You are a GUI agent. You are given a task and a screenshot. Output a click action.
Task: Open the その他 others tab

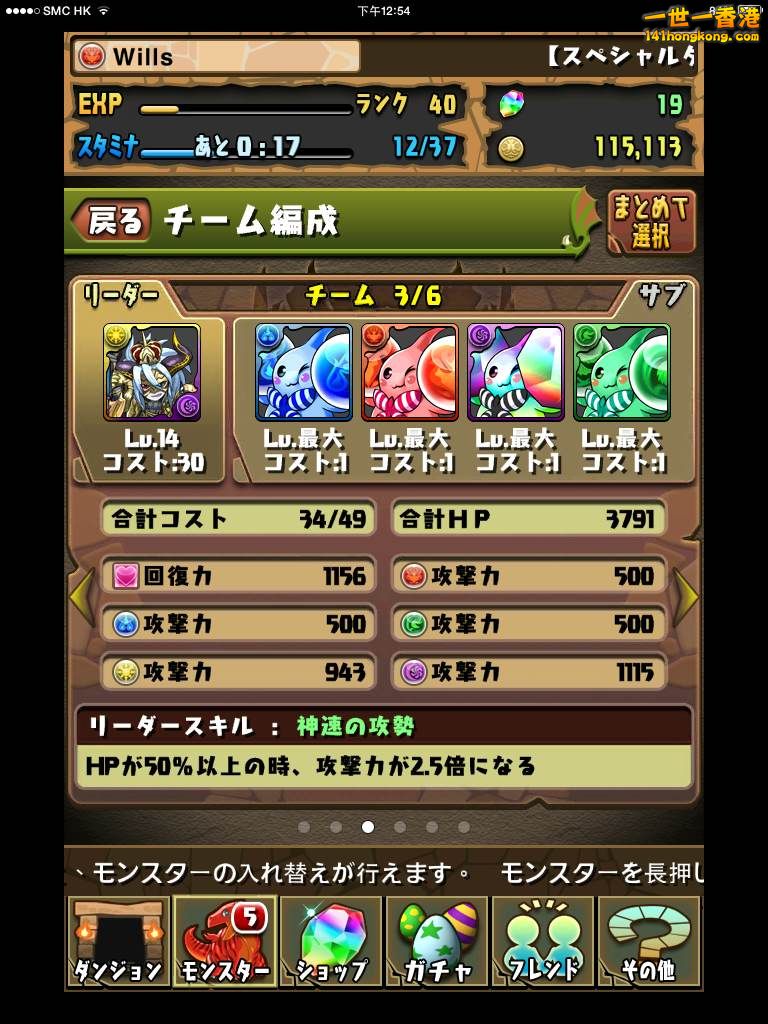(x=649, y=942)
